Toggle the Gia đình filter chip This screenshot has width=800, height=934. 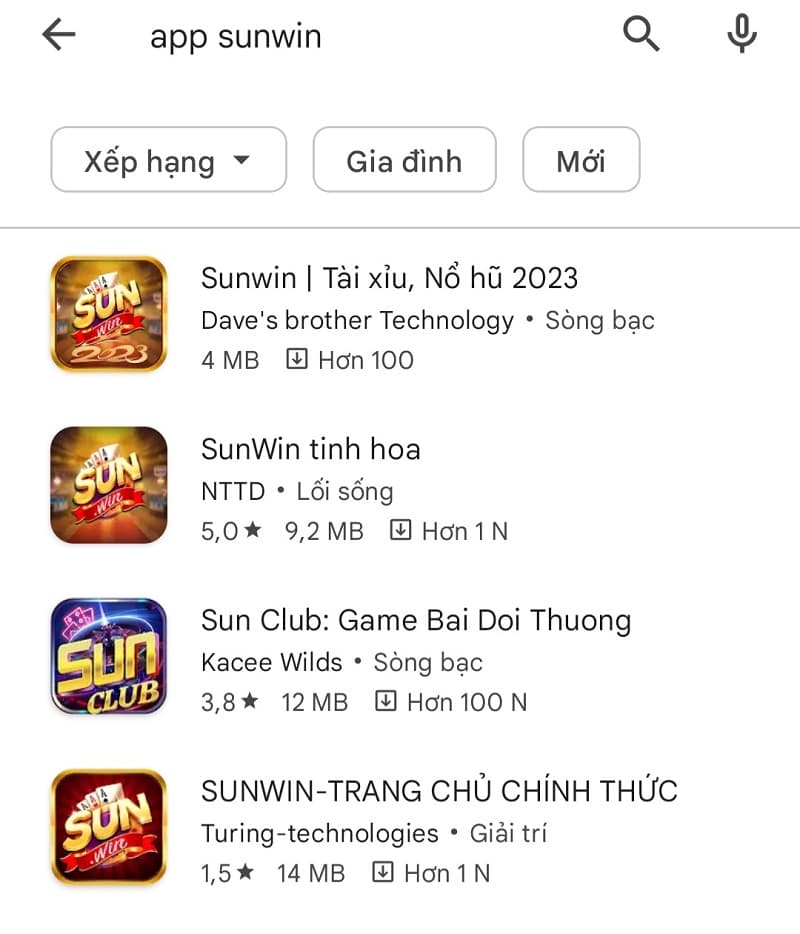click(404, 160)
